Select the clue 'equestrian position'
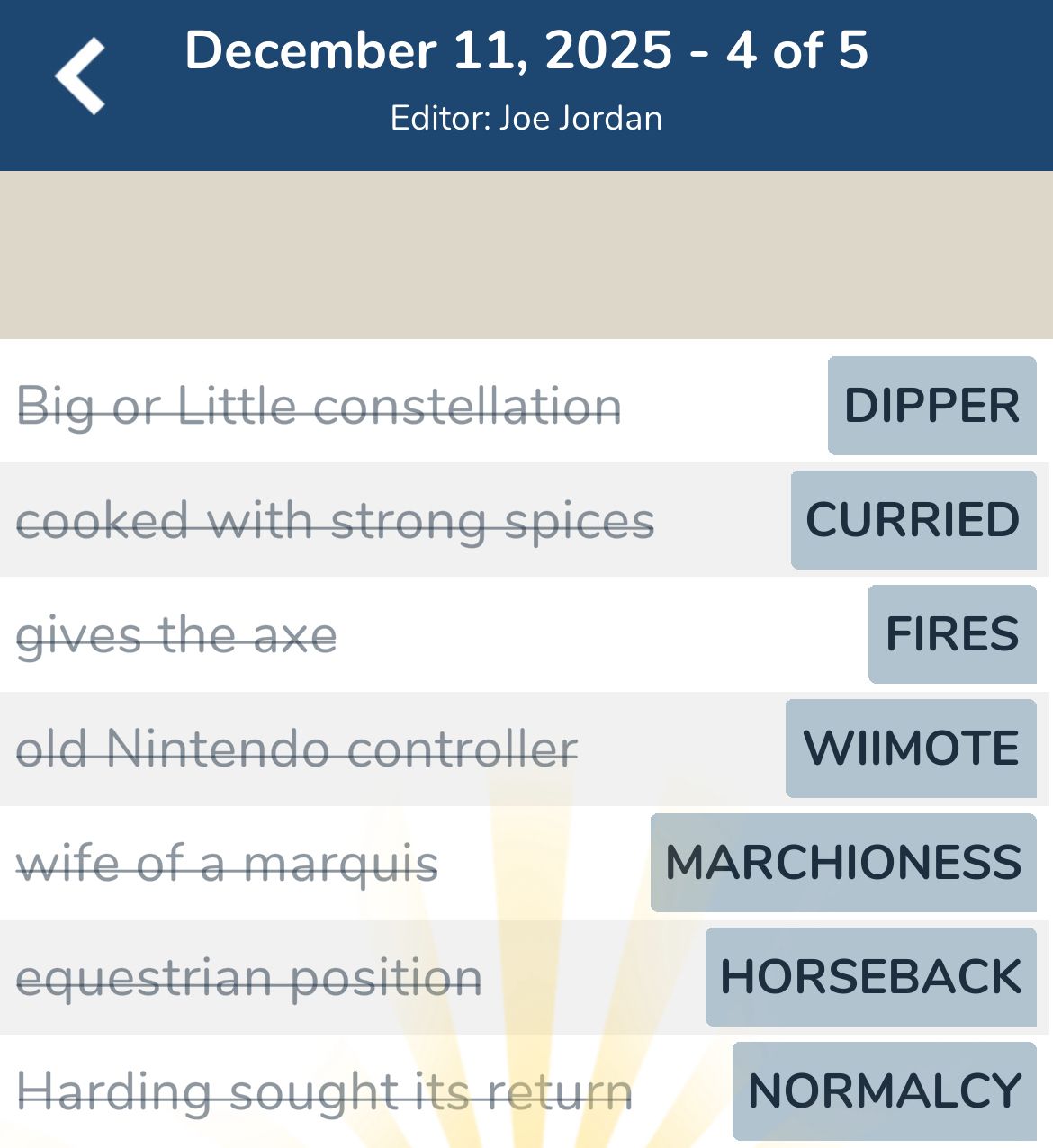Screen dimensions: 1053x1148 pyautogui.click(x=250, y=976)
